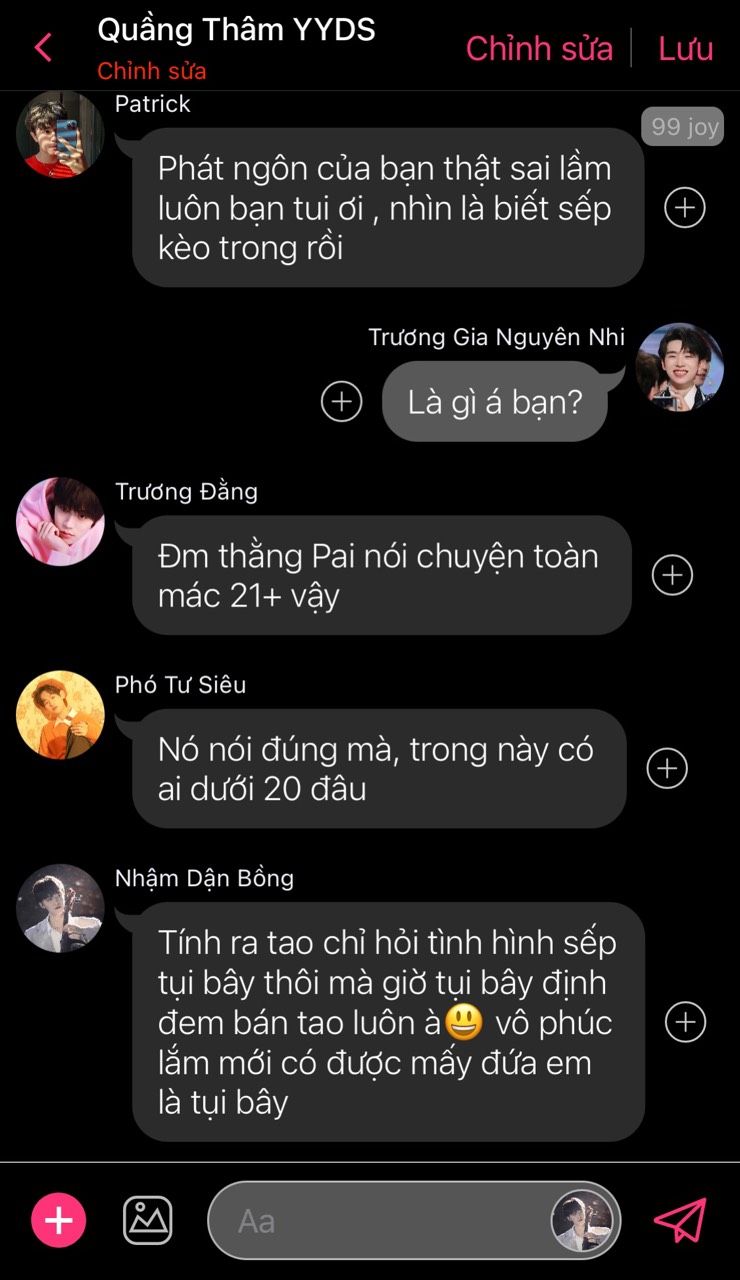740x1280 pixels.
Task: Tap Trương Gia Nguyên Nhi's avatar
Action: point(680,367)
